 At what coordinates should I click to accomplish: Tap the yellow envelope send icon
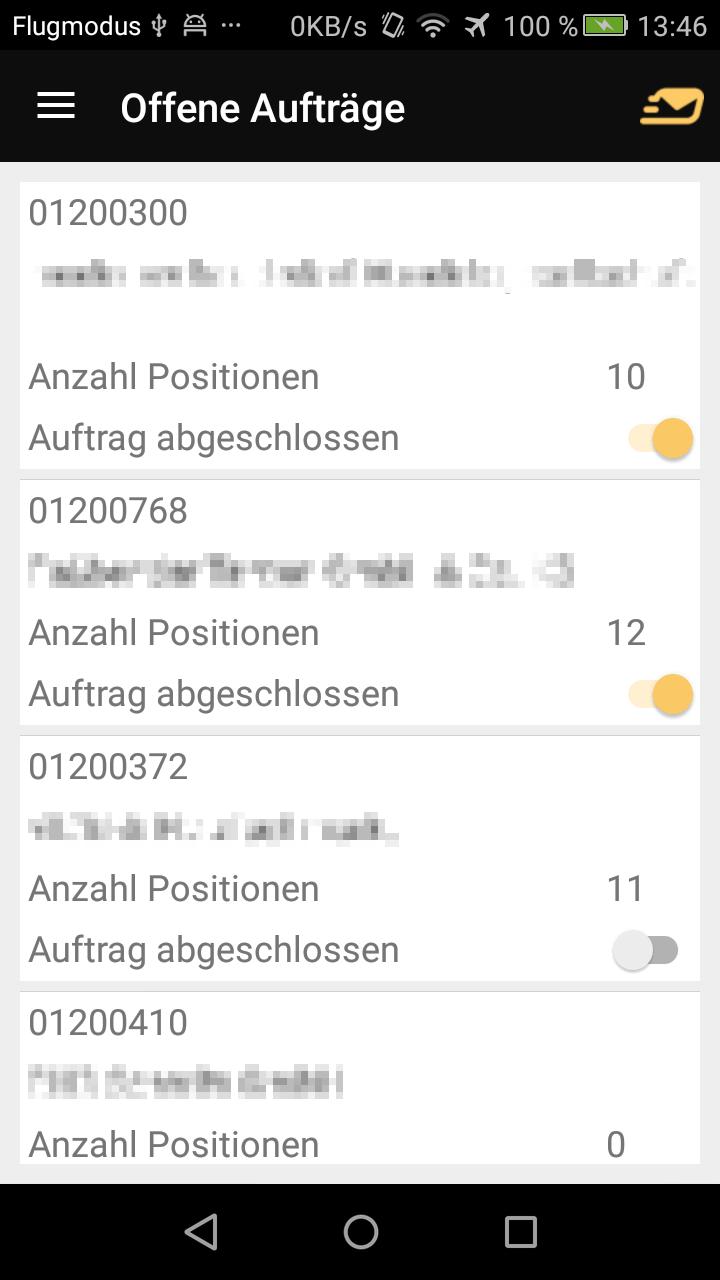671,107
